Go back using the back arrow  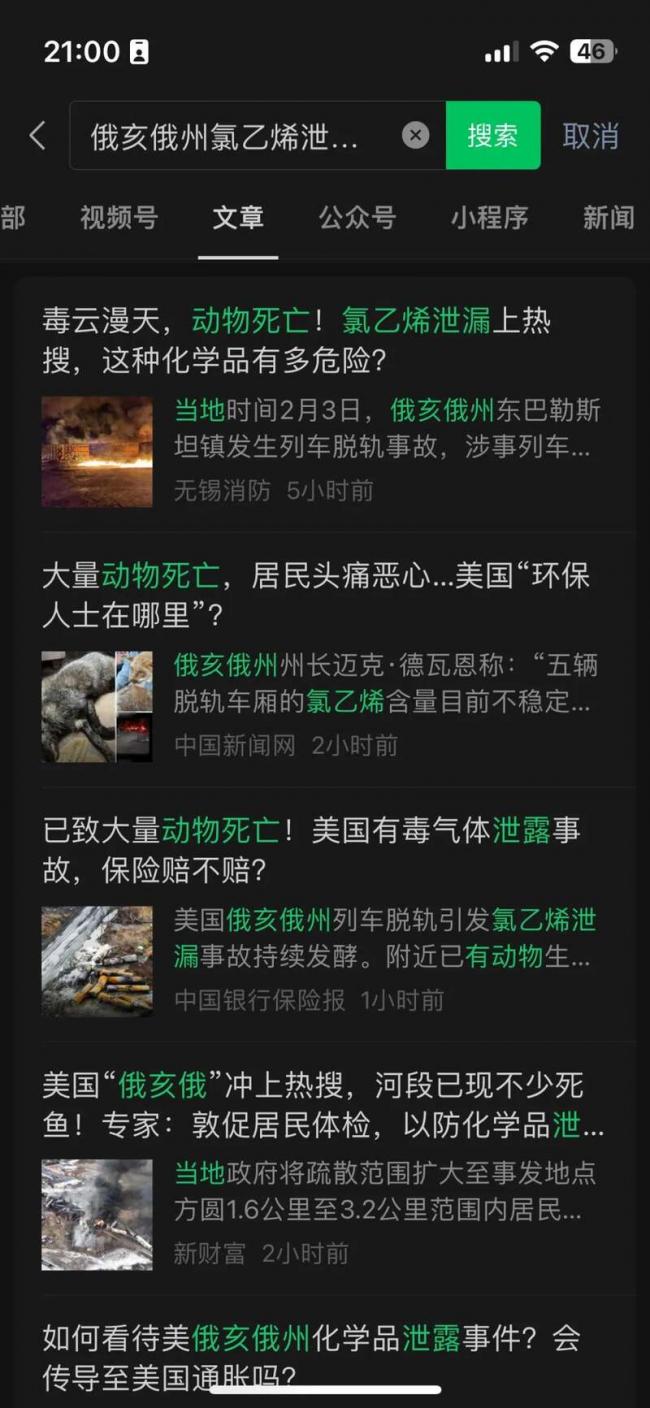click(38, 136)
